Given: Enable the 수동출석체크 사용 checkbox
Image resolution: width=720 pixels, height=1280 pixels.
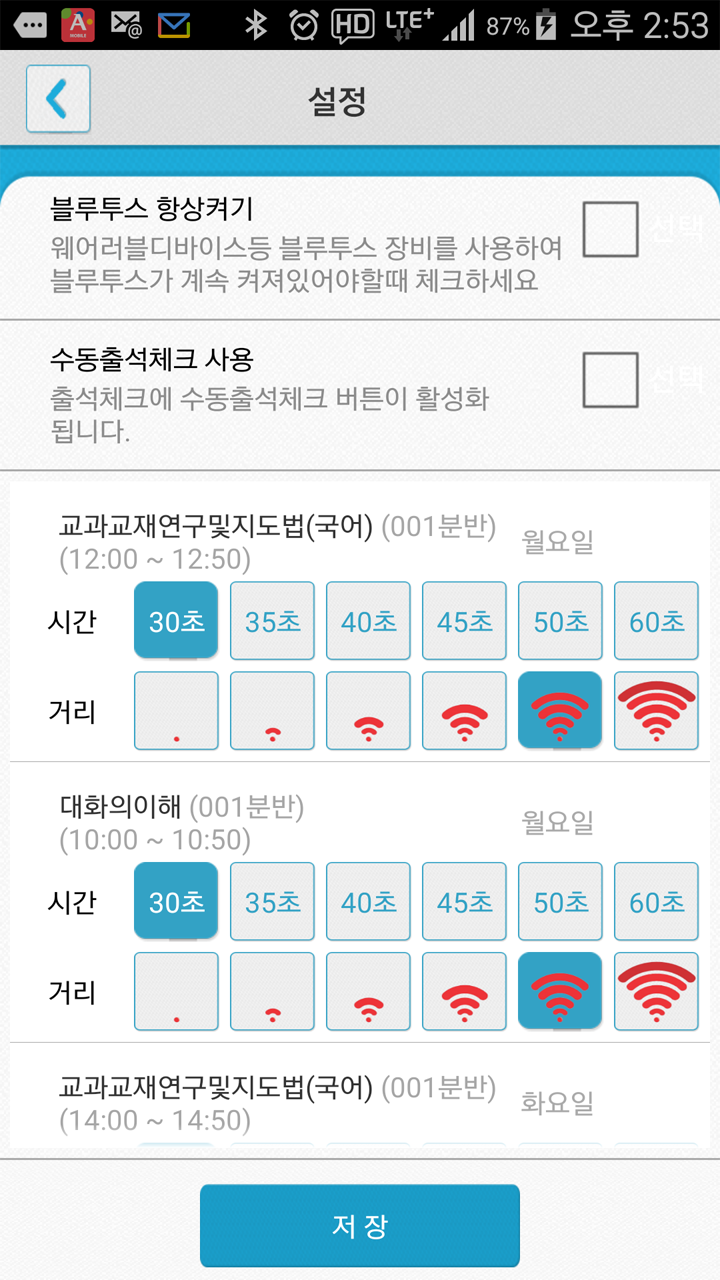Looking at the screenshot, I should (x=610, y=379).
